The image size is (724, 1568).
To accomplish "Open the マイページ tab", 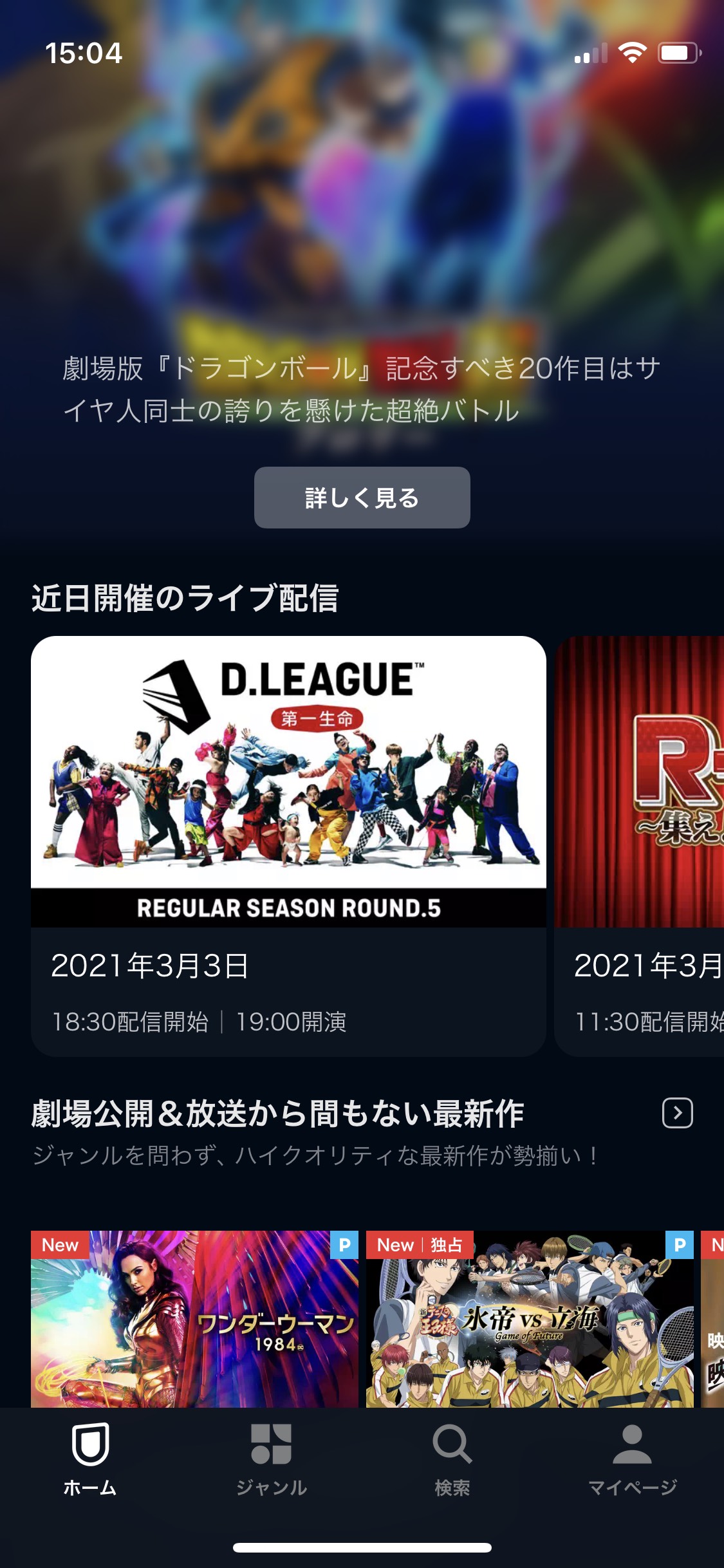I will (x=633, y=1459).
